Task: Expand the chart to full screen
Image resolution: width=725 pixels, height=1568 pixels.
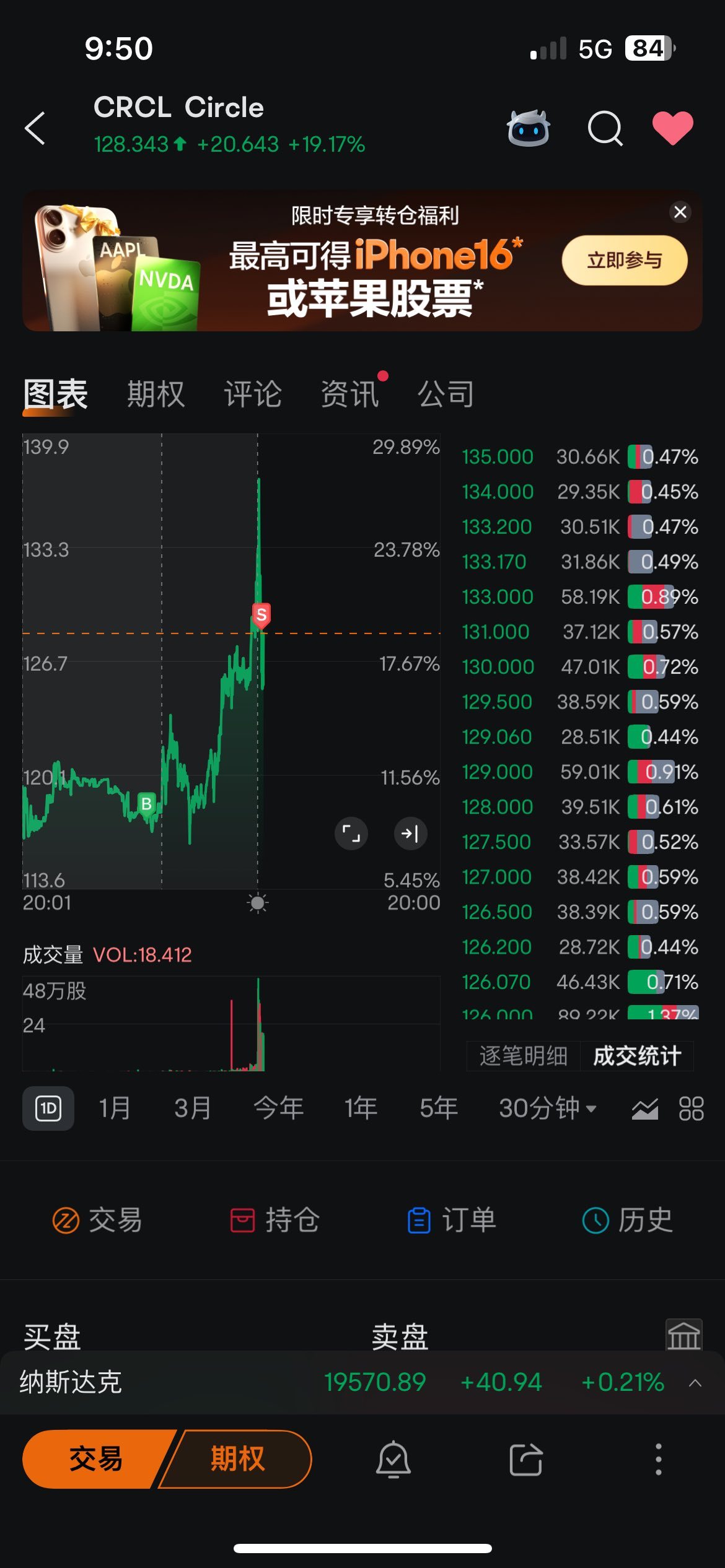Action: click(x=351, y=834)
